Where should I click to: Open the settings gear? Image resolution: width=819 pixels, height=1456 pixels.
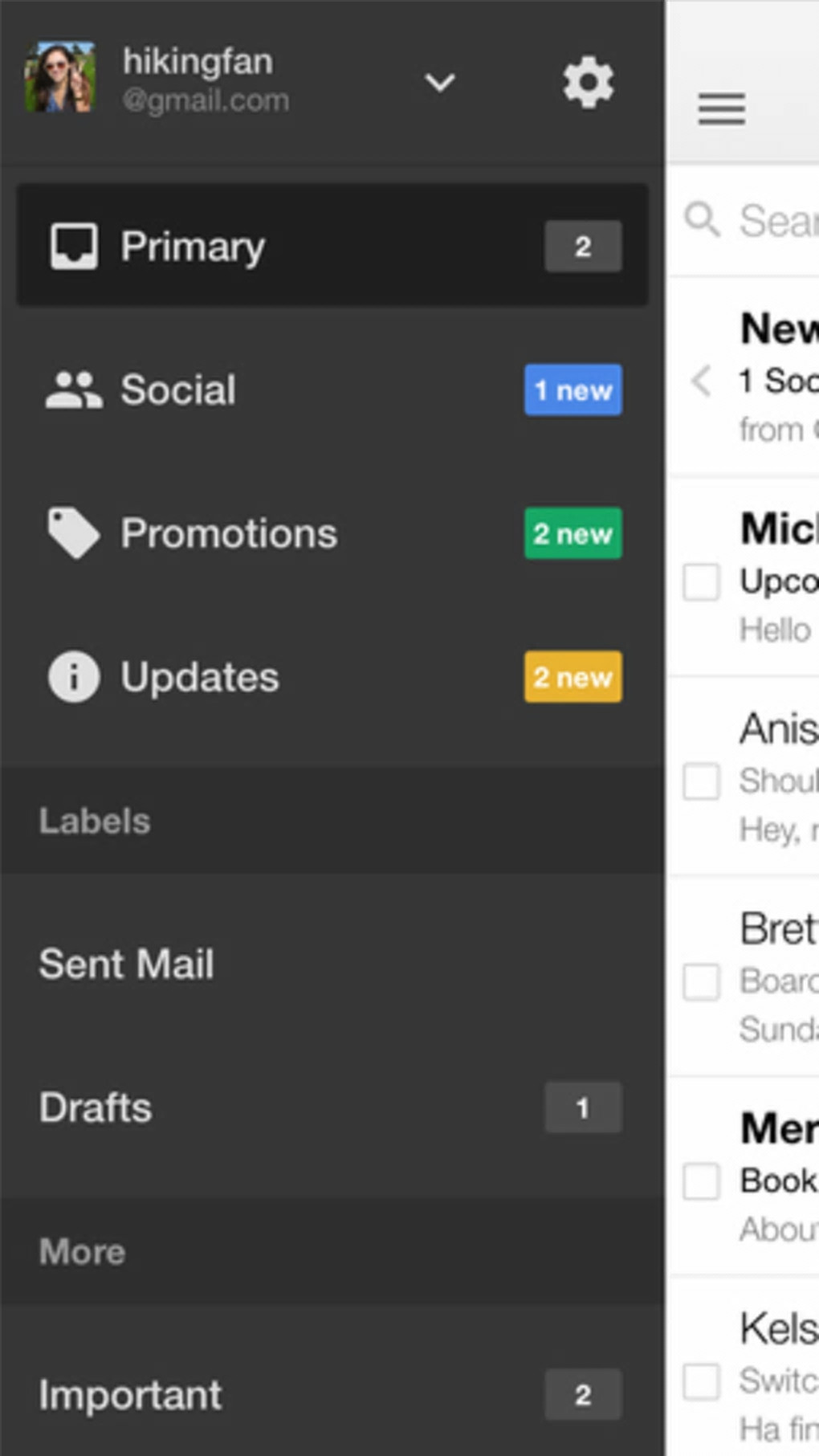588,82
